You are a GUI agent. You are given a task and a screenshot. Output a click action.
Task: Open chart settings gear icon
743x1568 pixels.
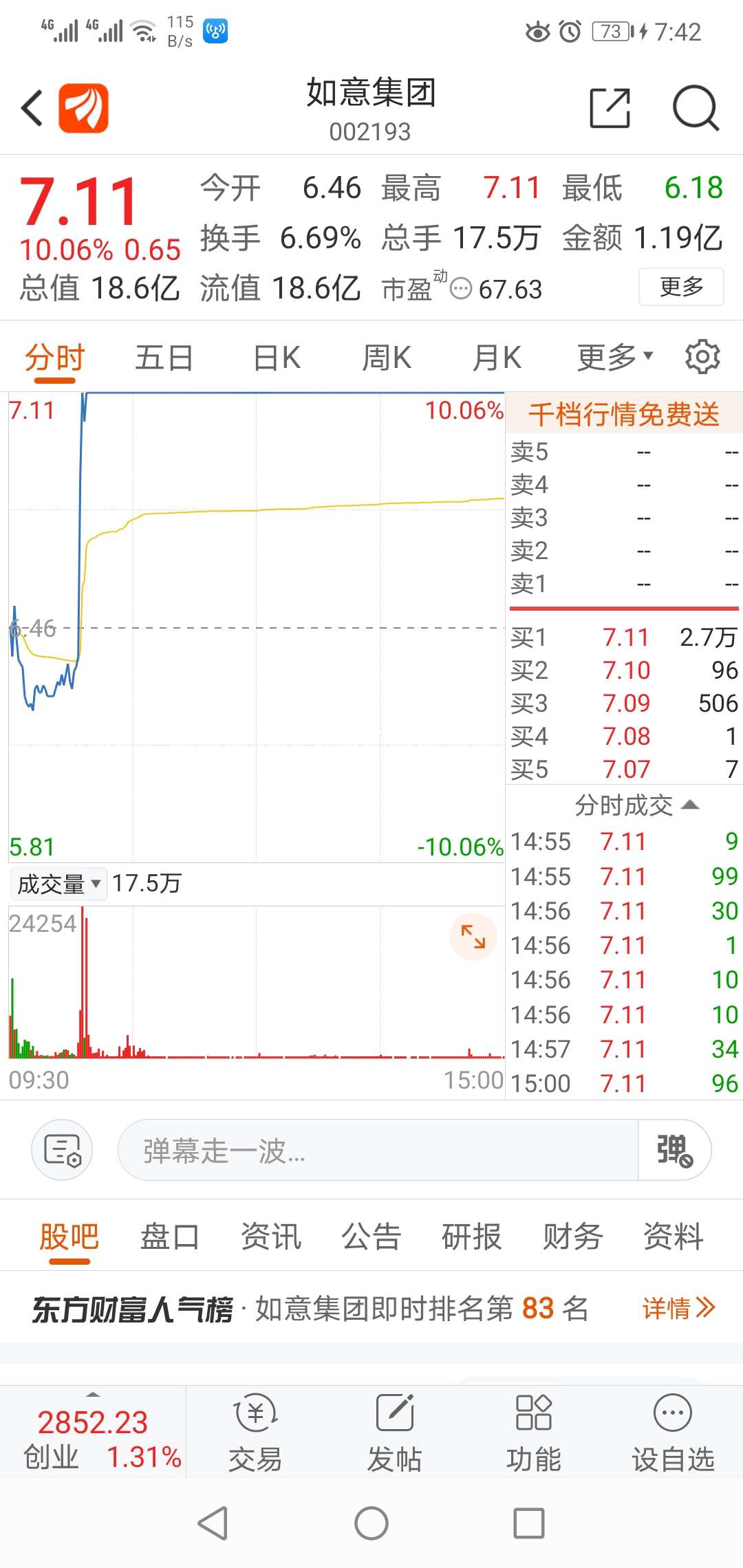[x=702, y=356]
